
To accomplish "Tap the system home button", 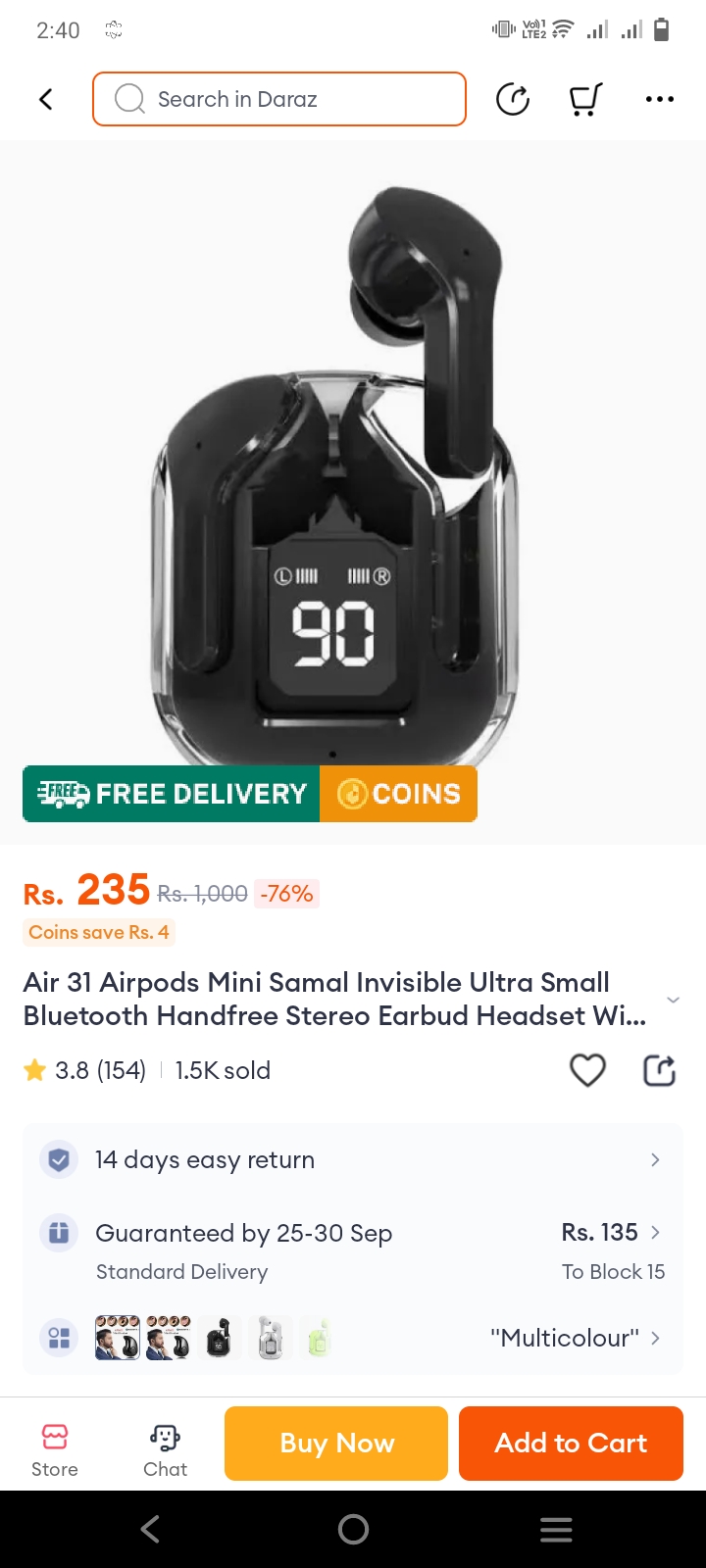I will click(x=353, y=1529).
